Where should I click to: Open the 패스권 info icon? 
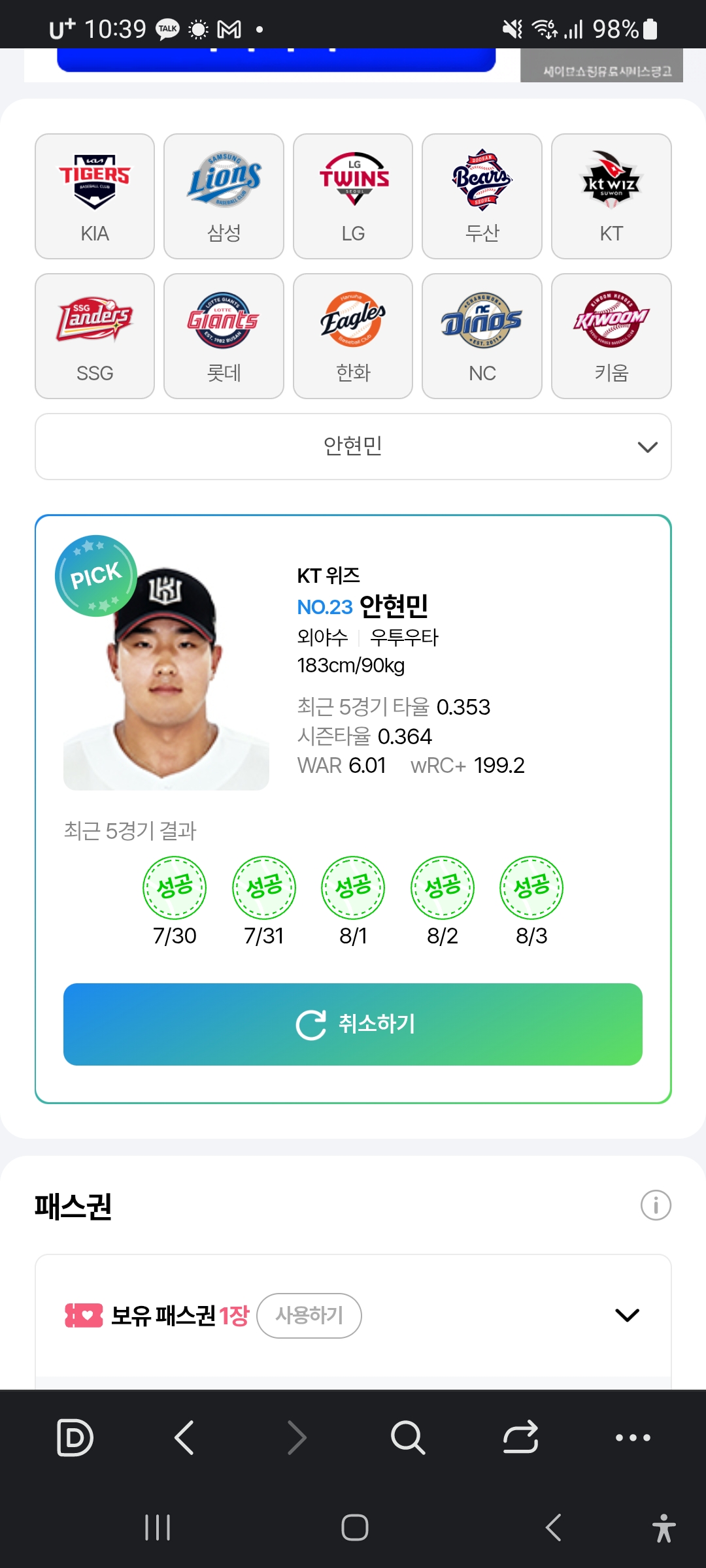[656, 1205]
